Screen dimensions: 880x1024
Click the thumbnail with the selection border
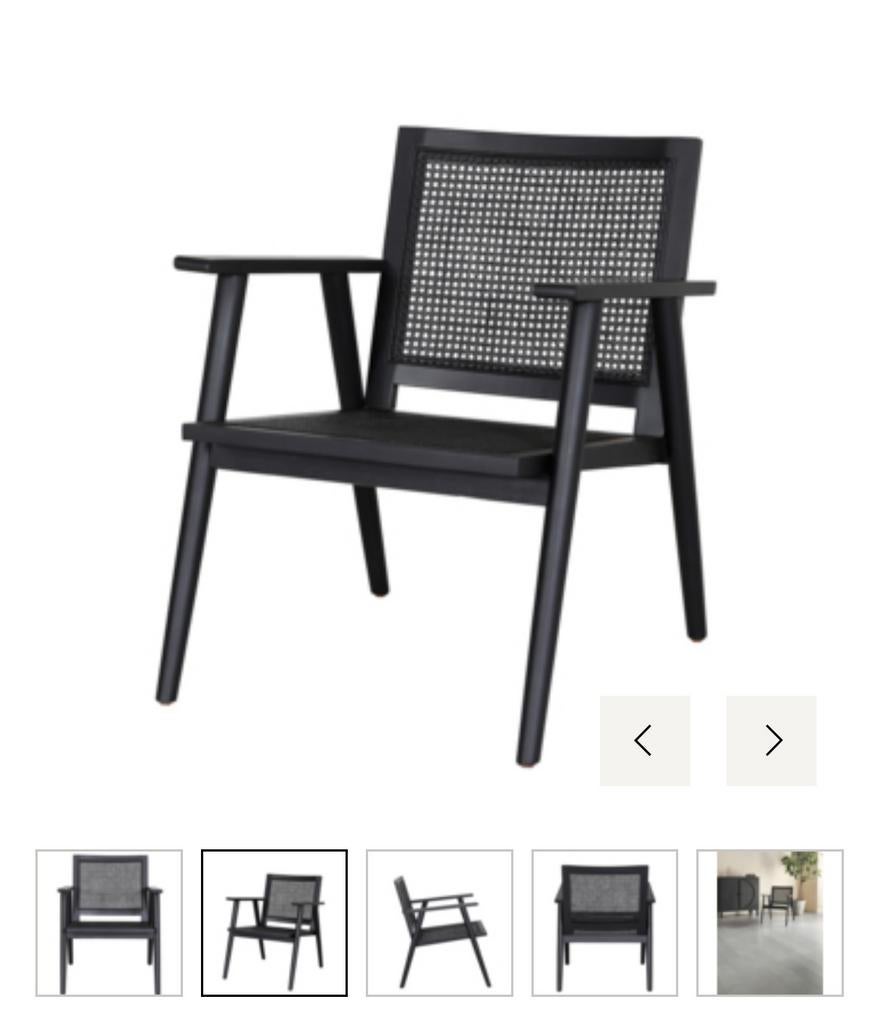[x=274, y=921]
